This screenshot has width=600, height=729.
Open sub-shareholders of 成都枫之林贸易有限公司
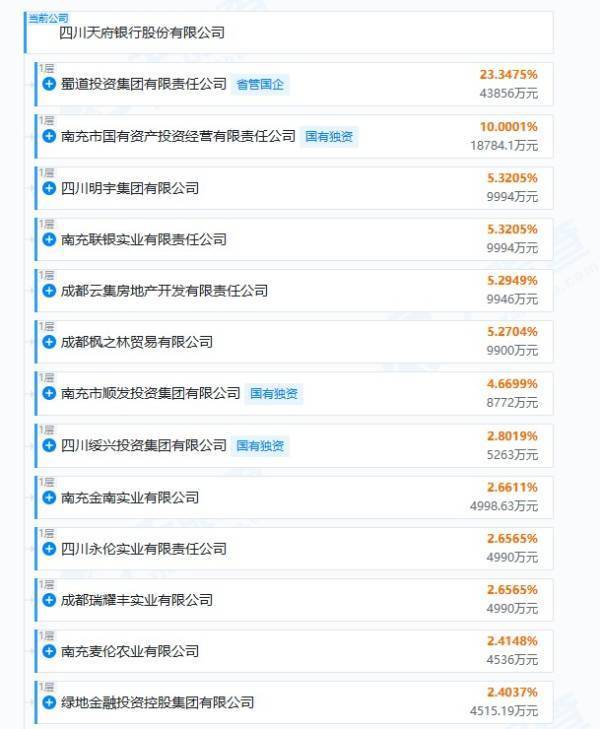point(49,342)
